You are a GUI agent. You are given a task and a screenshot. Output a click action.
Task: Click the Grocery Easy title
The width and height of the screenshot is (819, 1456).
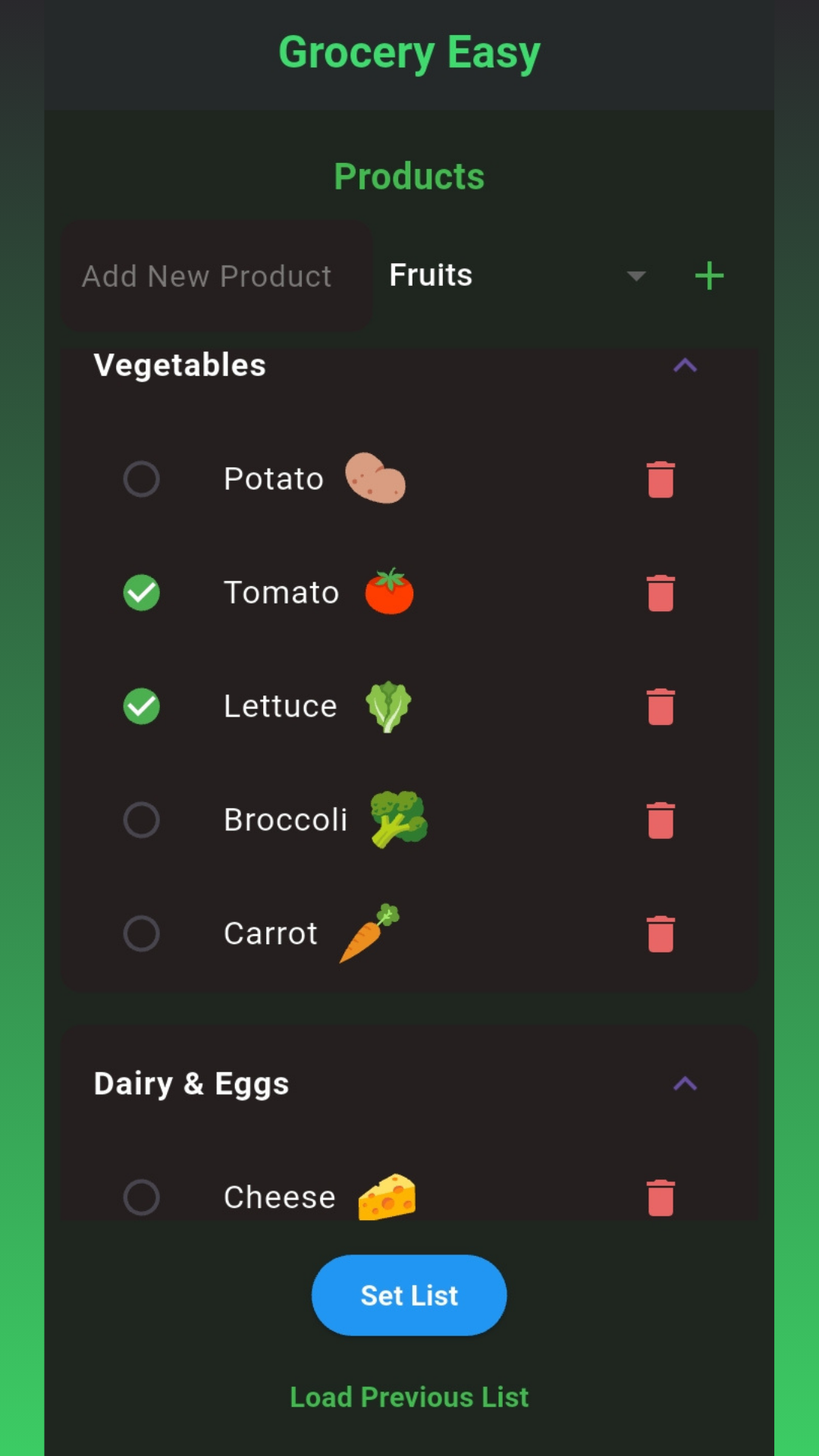[409, 51]
